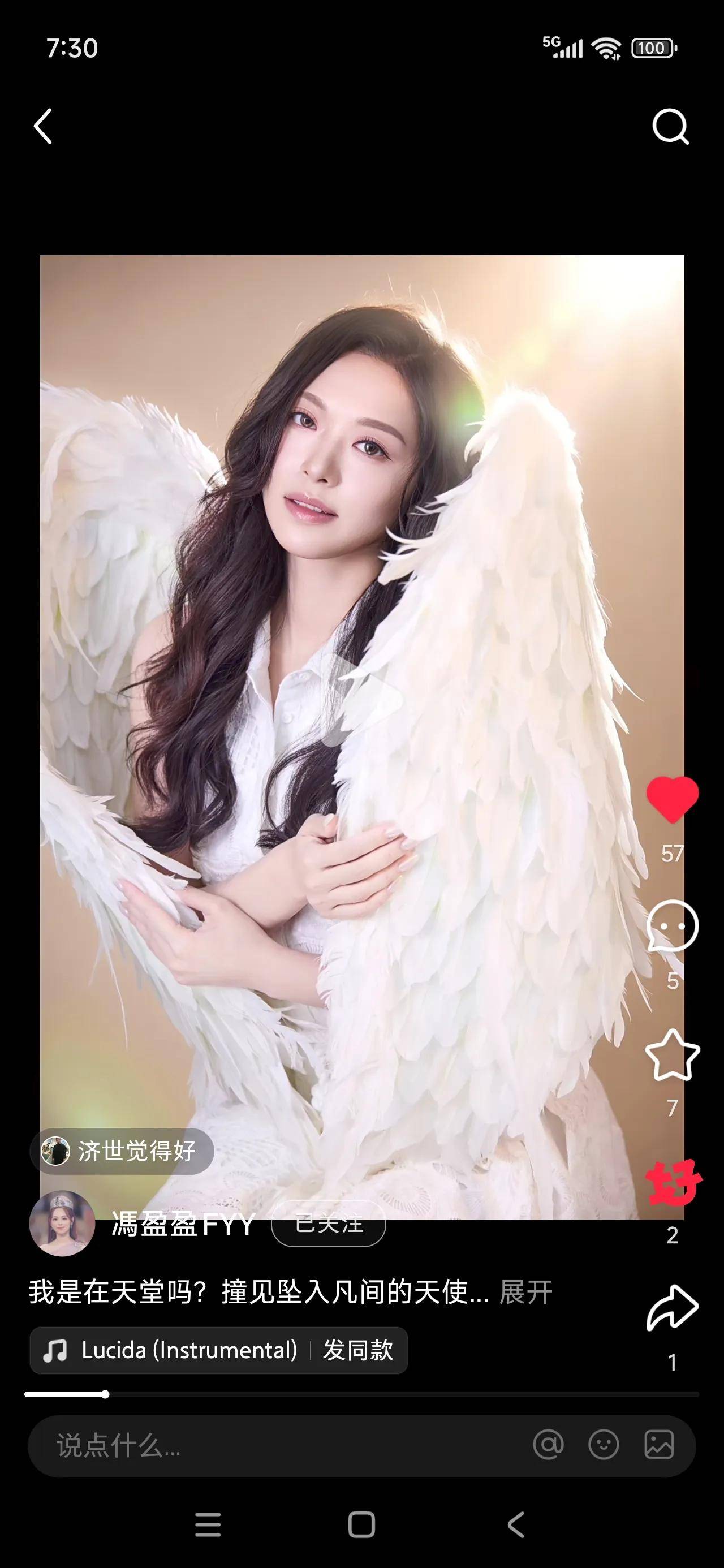Open search via the magnifier icon
Image resolution: width=724 pixels, height=1568 pixels.
tap(670, 127)
